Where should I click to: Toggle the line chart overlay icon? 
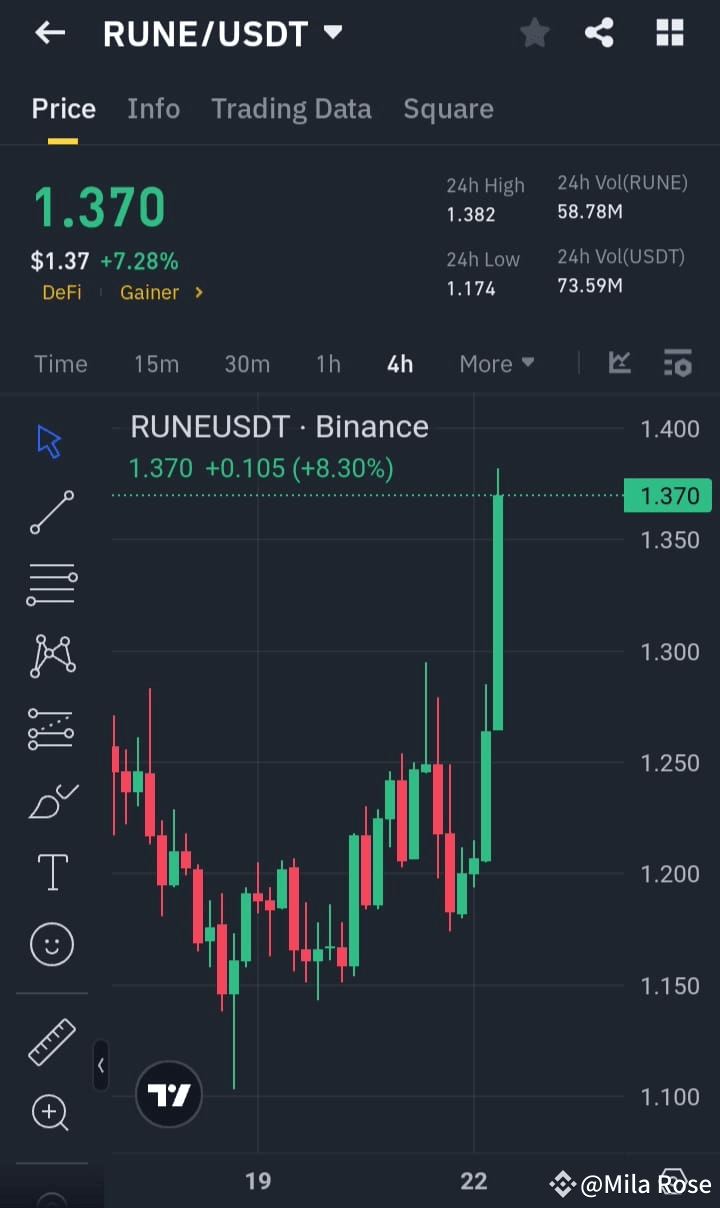[x=619, y=363]
